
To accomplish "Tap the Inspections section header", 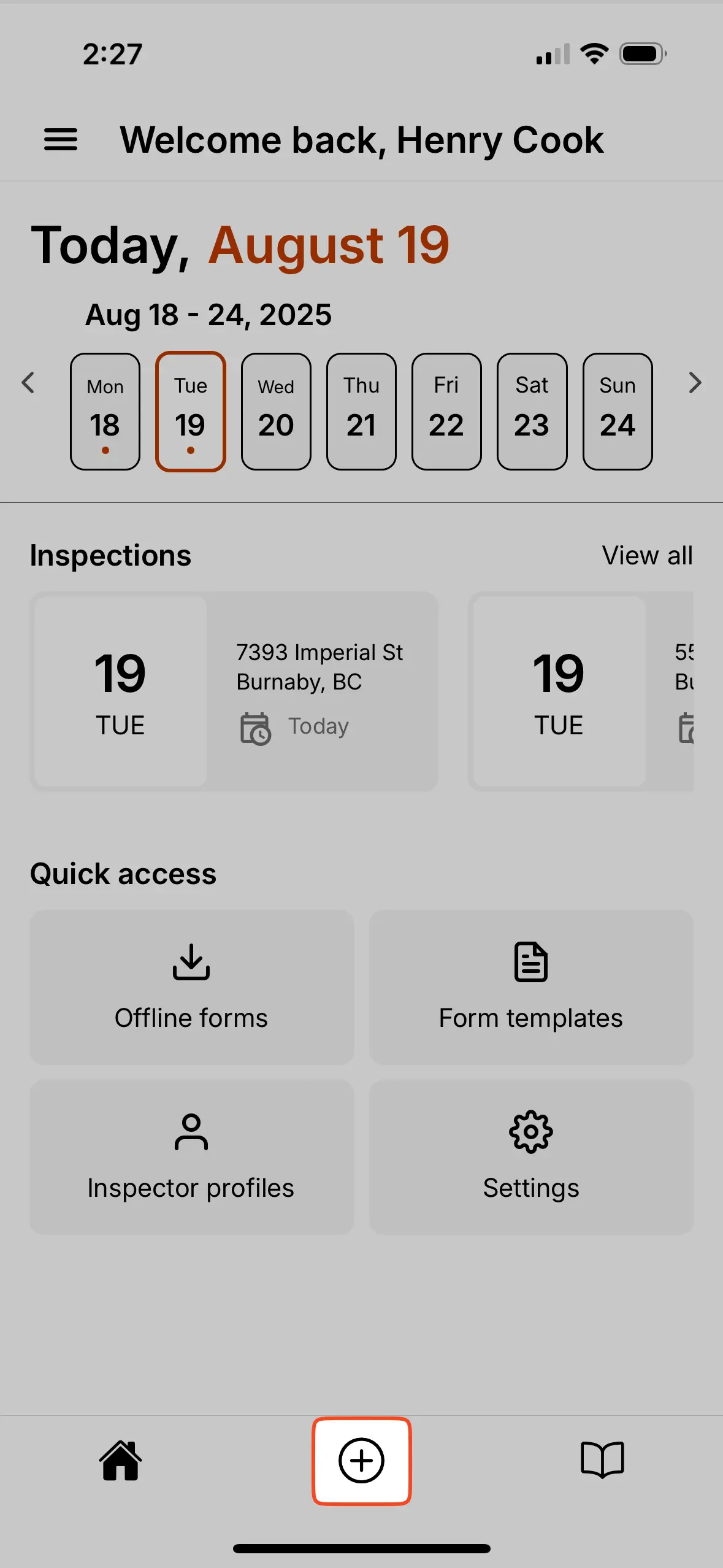I will 110,555.
